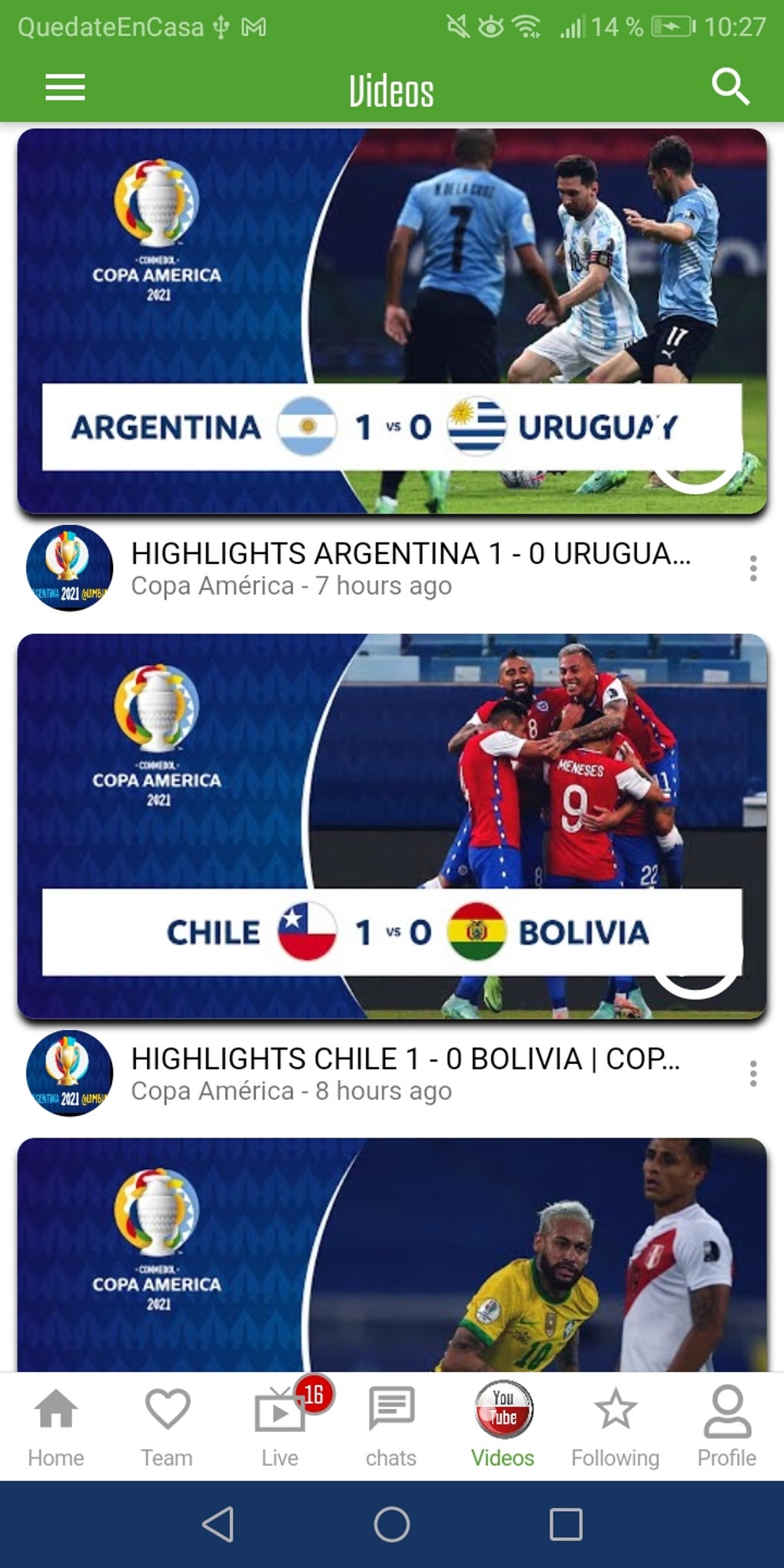
Task: Switch to the Team tab
Action: tap(167, 1427)
